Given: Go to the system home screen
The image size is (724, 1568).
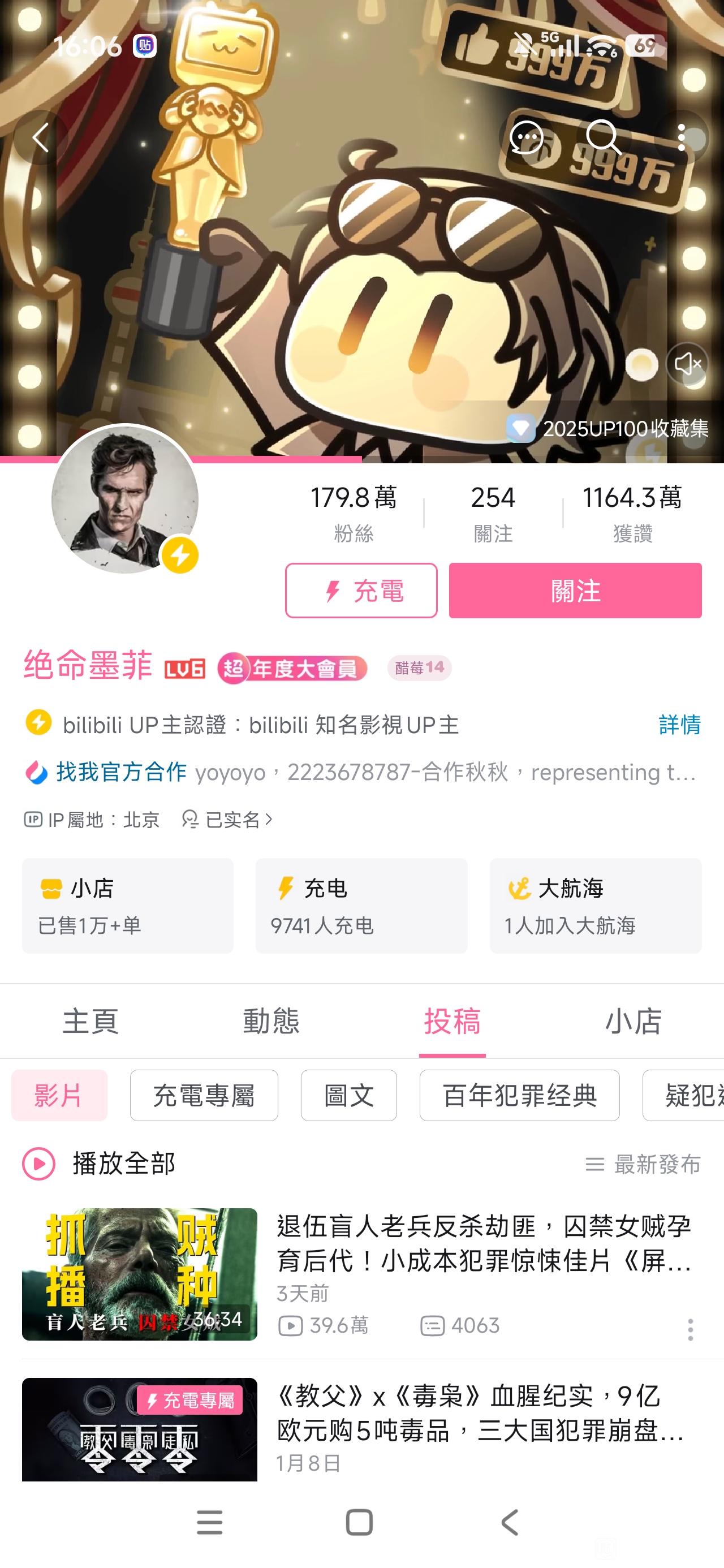Looking at the screenshot, I should click(x=359, y=1522).
